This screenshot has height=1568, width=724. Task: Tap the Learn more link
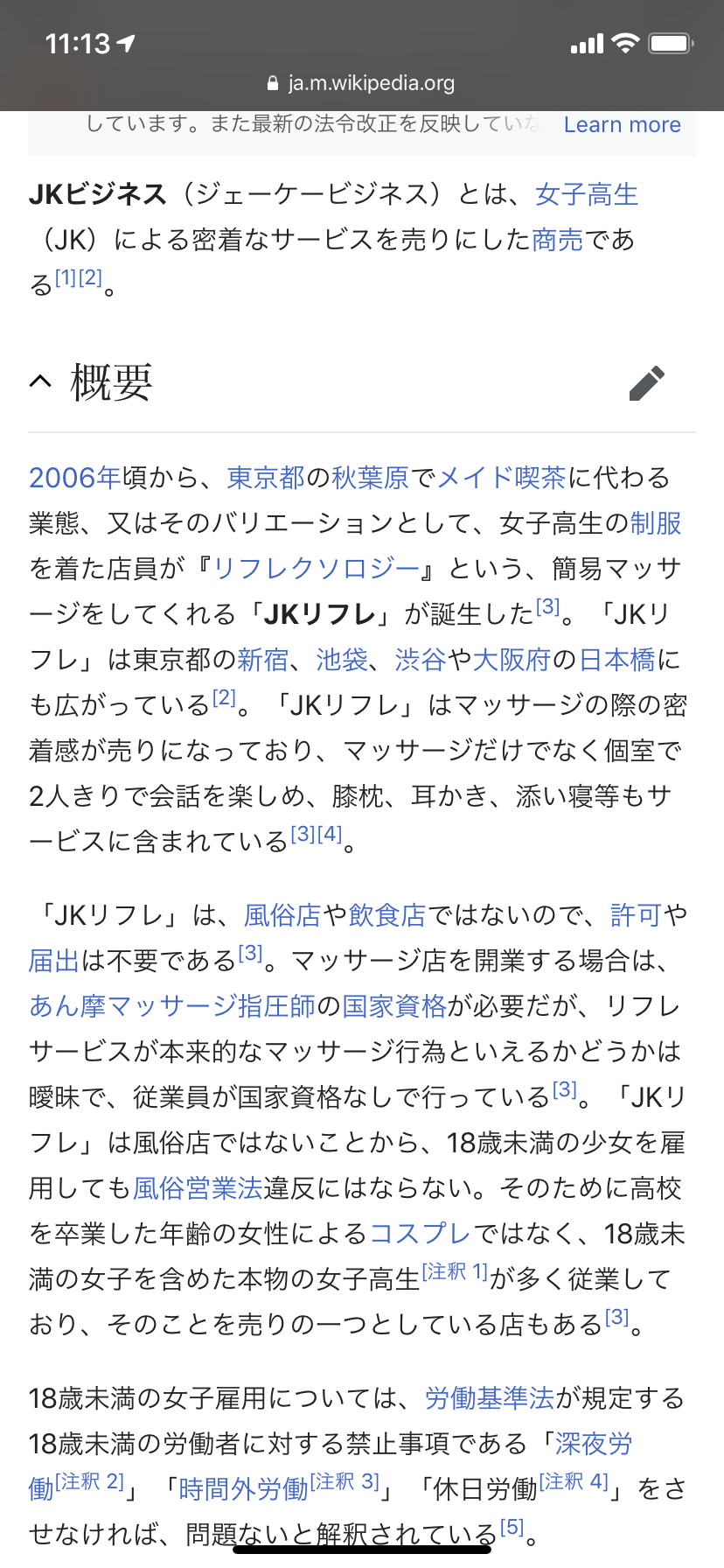click(622, 125)
